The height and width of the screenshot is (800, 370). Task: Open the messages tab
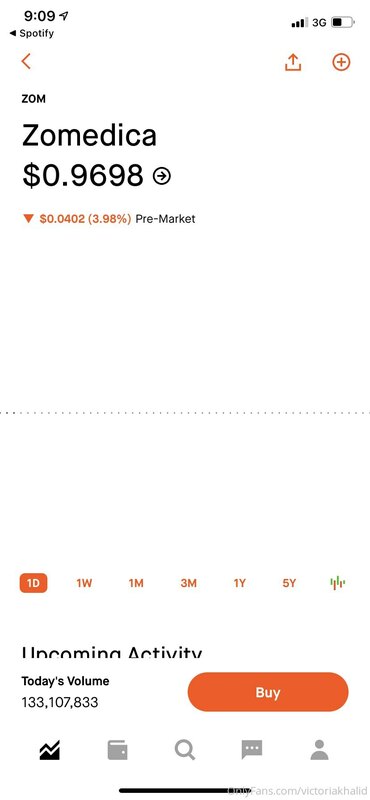[252, 750]
